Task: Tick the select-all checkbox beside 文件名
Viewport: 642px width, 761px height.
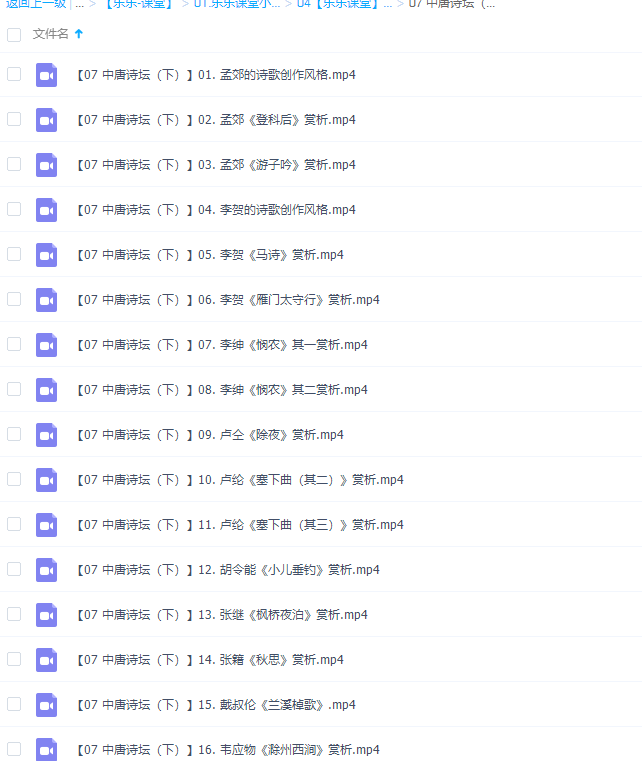Action: (x=14, y=35)
